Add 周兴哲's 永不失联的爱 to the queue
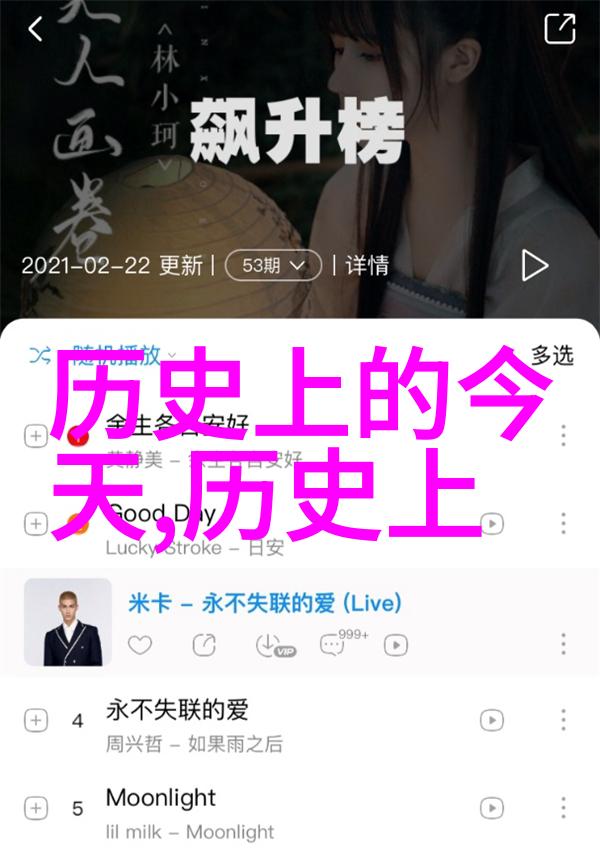Screen dimensions: 600x865 35,720
